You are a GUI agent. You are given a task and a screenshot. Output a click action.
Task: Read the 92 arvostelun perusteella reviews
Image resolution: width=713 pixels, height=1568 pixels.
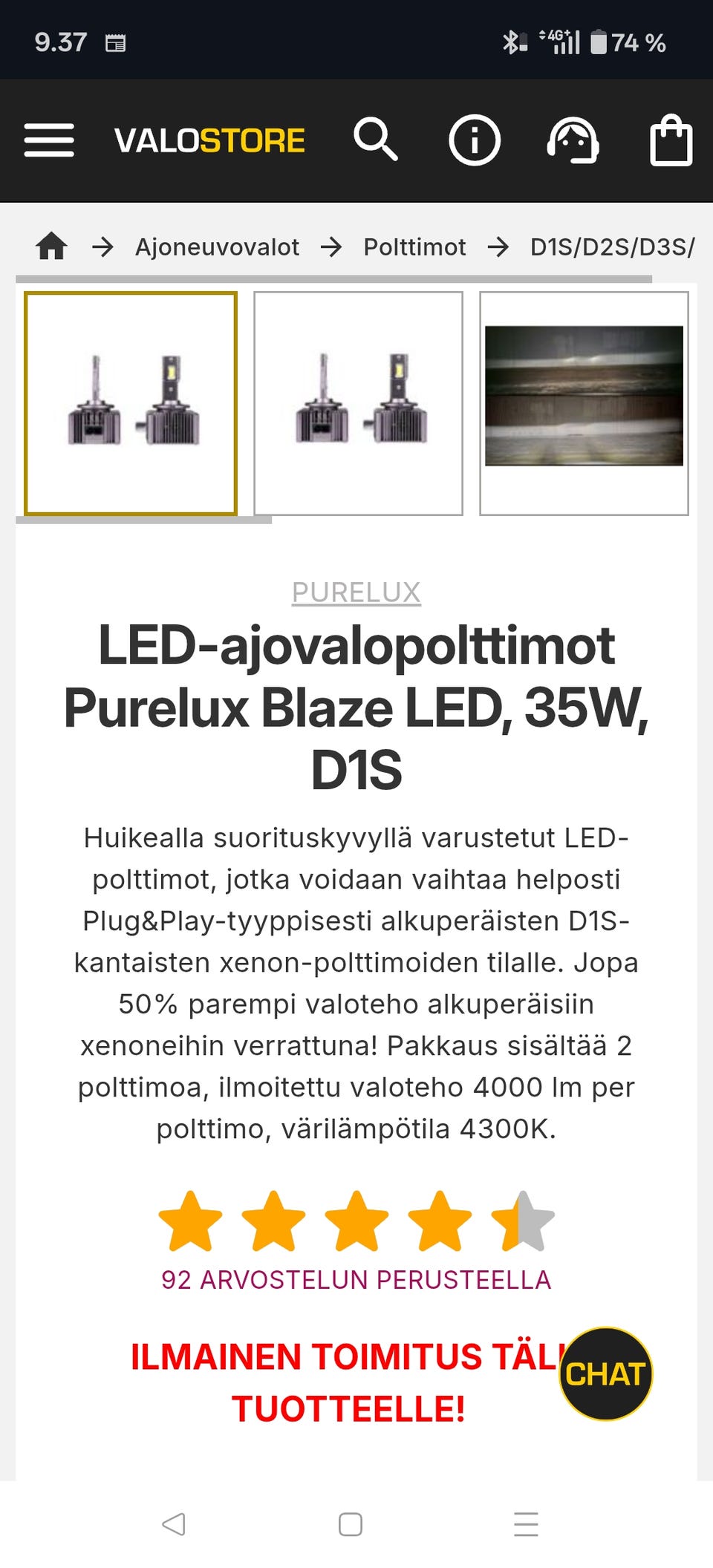coord(356,1280)
